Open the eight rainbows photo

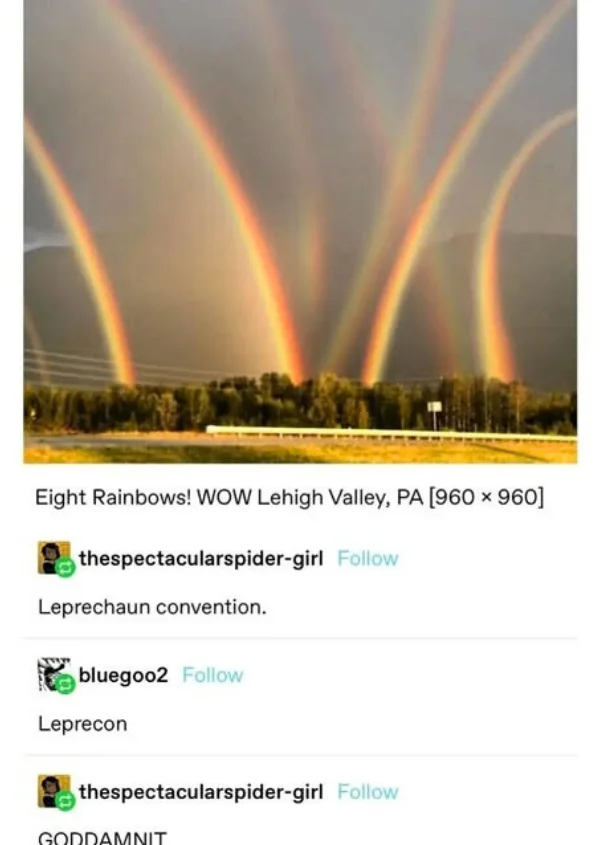(300, 230)
